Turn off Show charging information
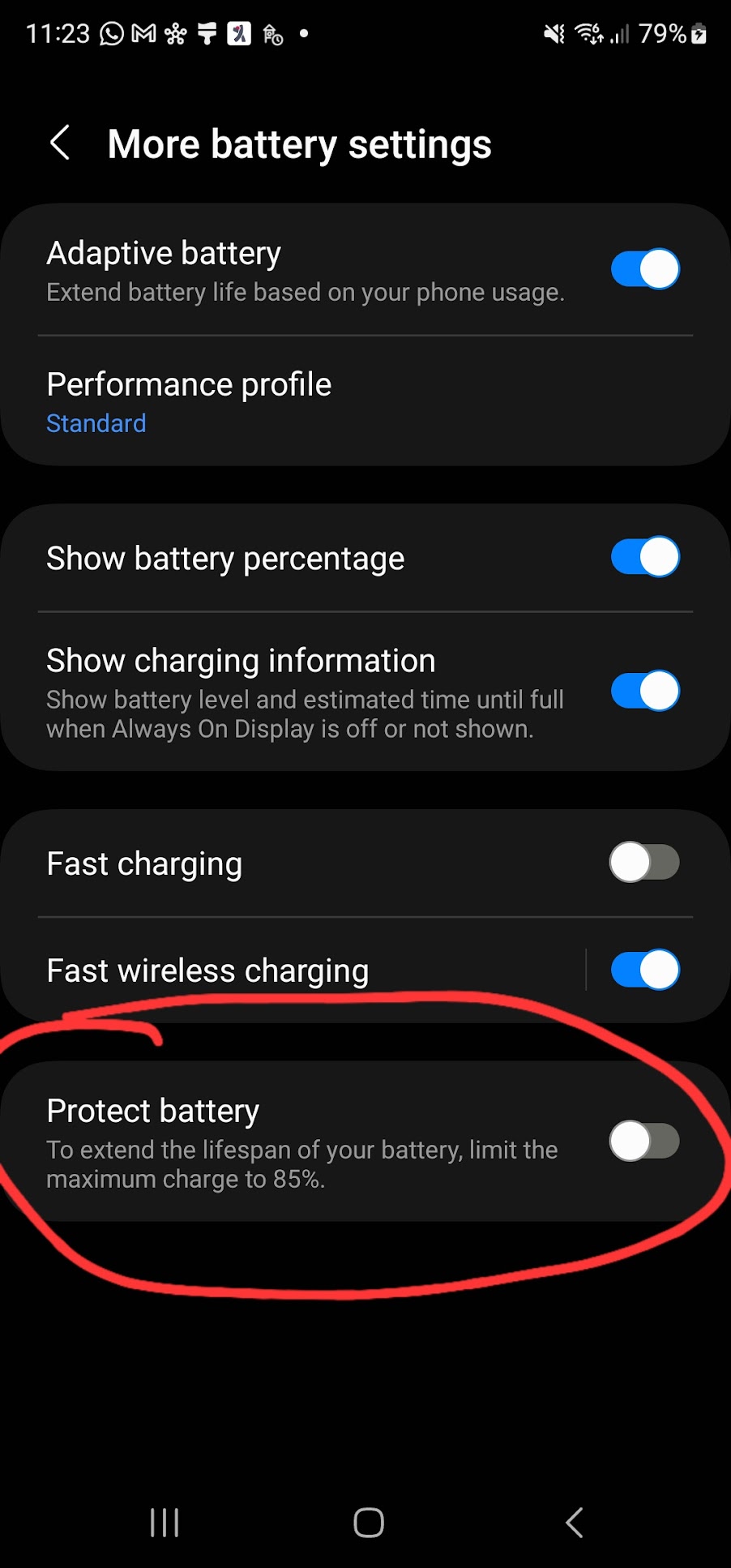Screen dimensions: 731x1568 tap(645, 692)
